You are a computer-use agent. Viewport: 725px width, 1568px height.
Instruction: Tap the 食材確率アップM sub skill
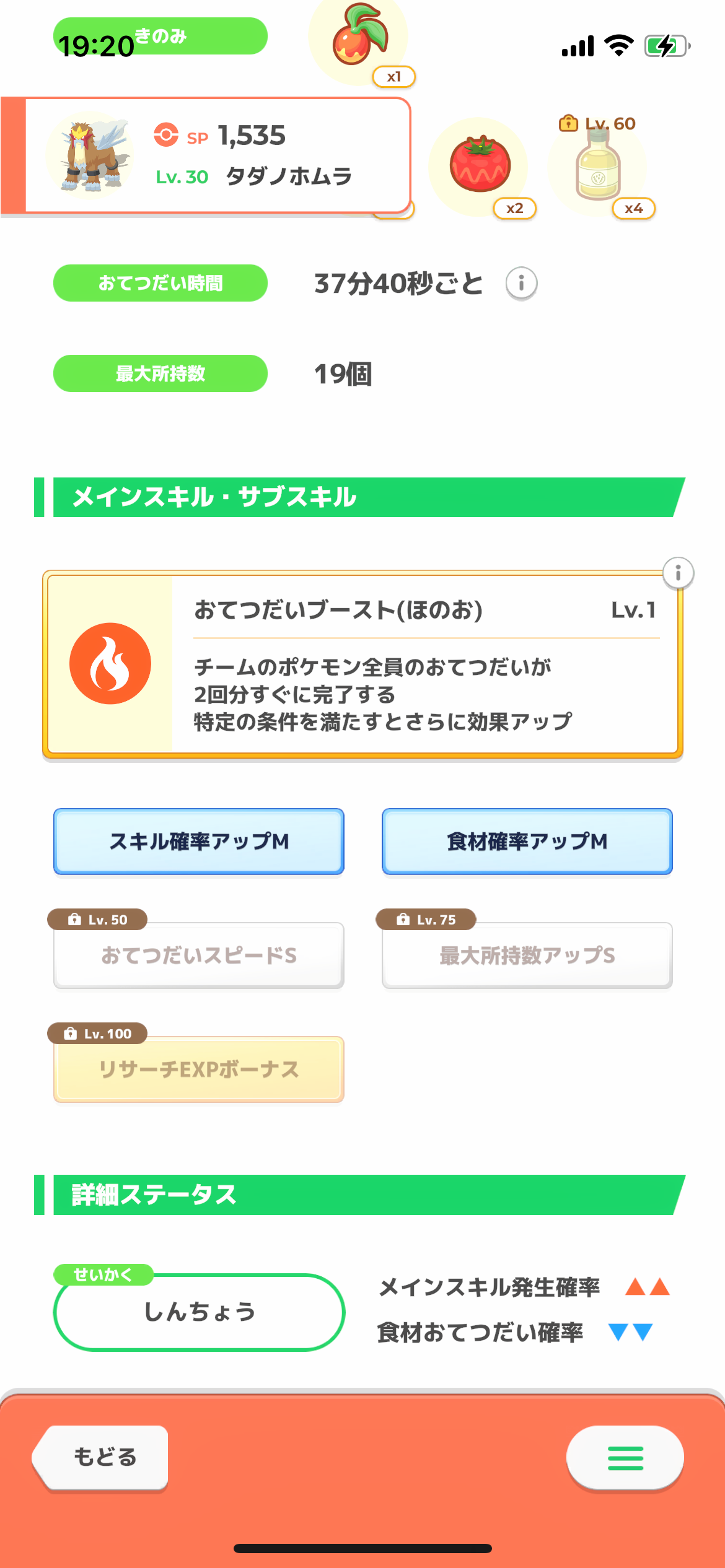[x=527, y=841]
